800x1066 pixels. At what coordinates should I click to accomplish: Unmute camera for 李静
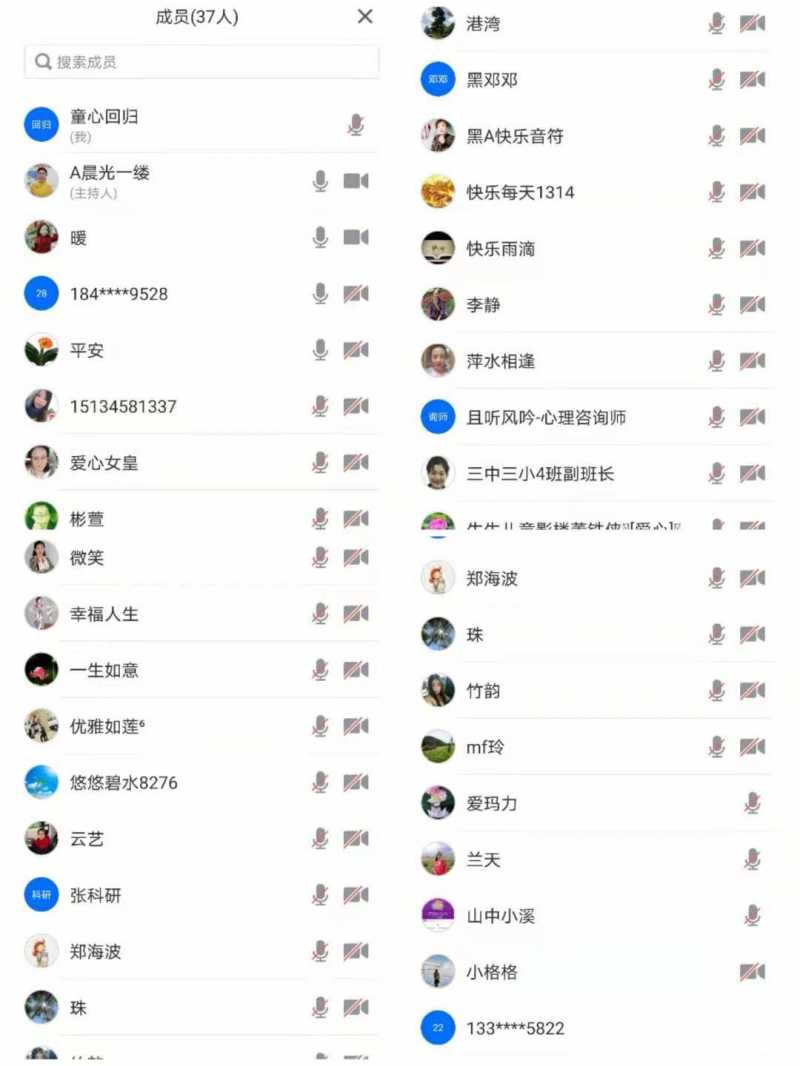(x=752, y=305)
